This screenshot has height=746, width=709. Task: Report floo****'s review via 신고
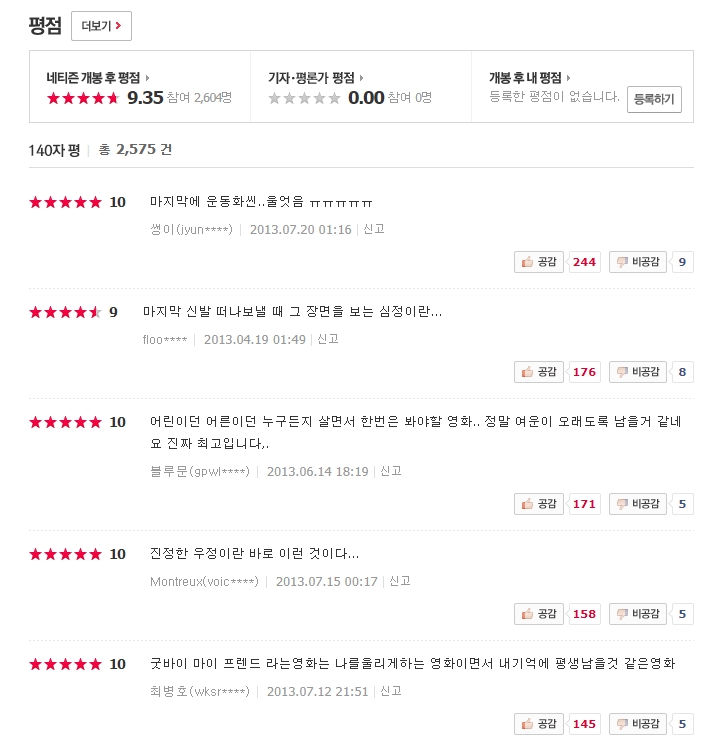(327, 339)
